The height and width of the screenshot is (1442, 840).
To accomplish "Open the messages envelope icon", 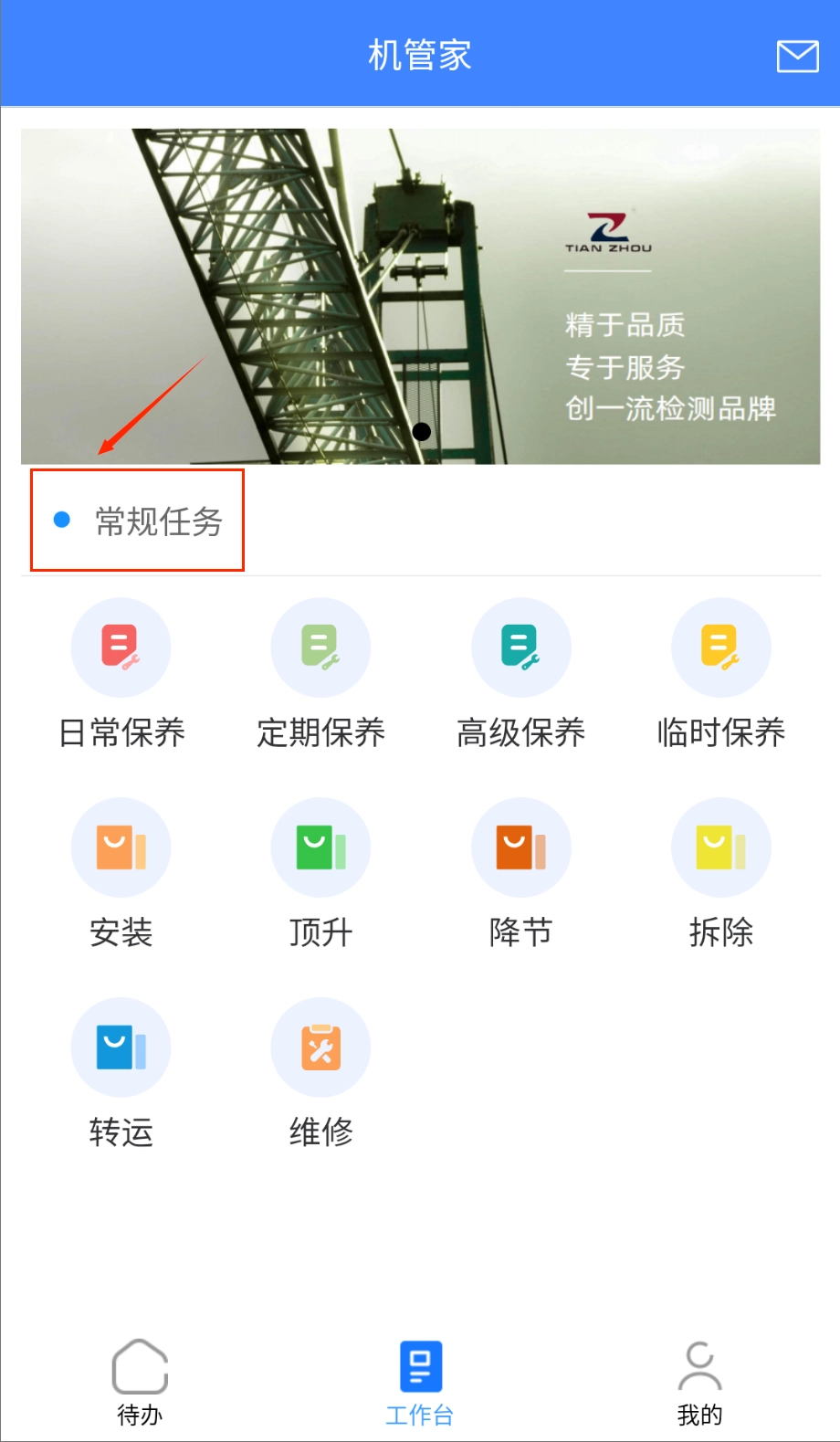I will [797, 56].
